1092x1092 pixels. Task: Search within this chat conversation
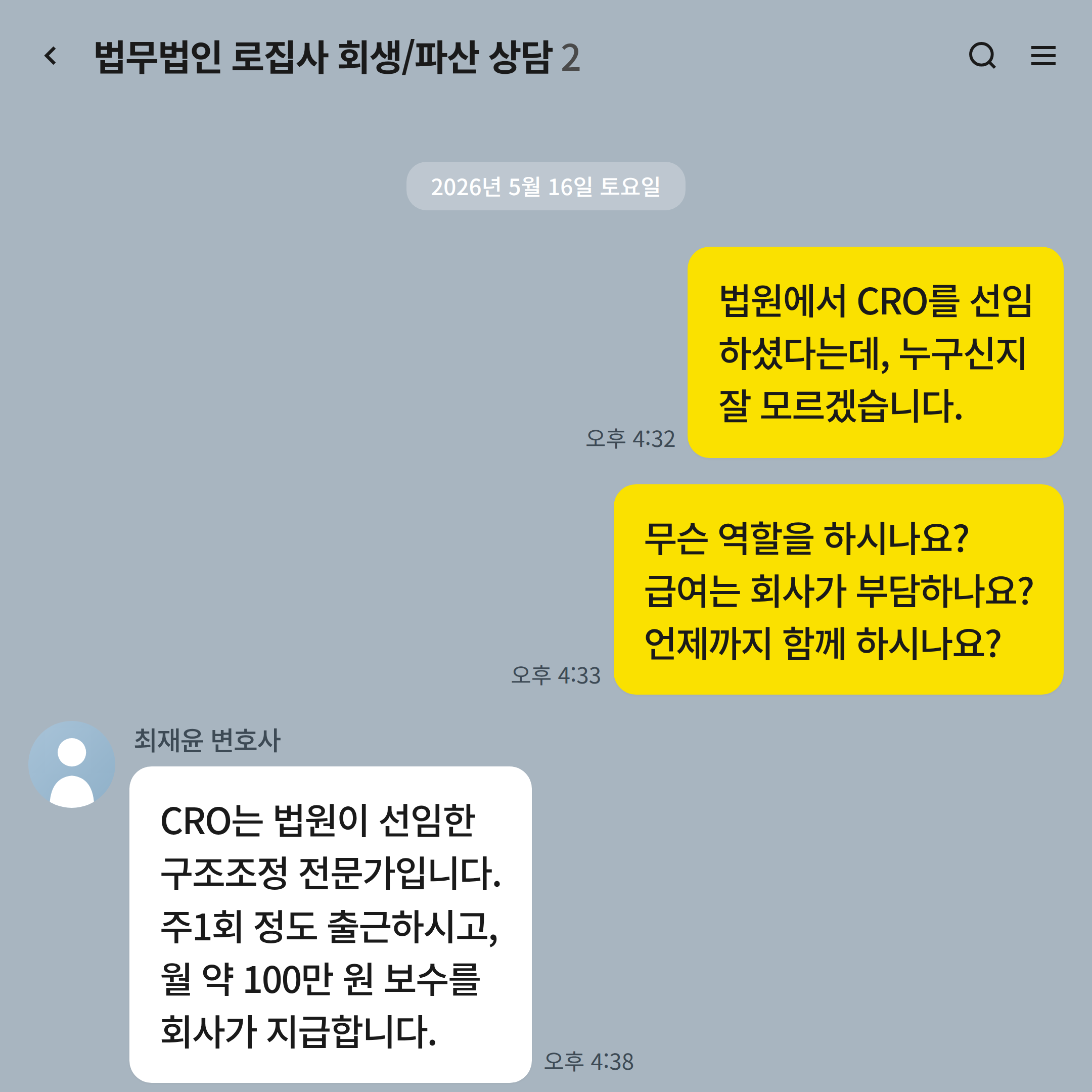[982, 56]
